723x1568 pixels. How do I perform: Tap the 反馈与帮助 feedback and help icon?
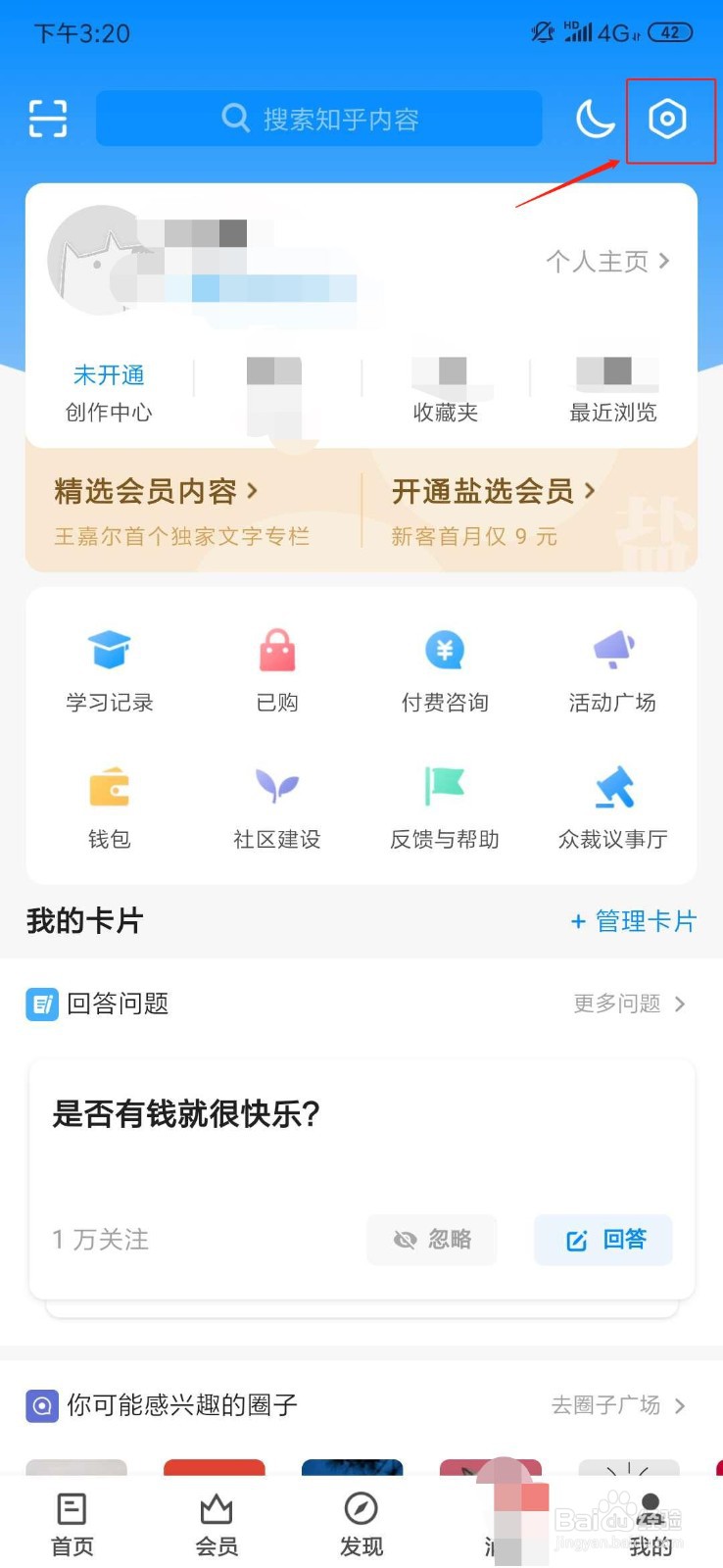444,804
